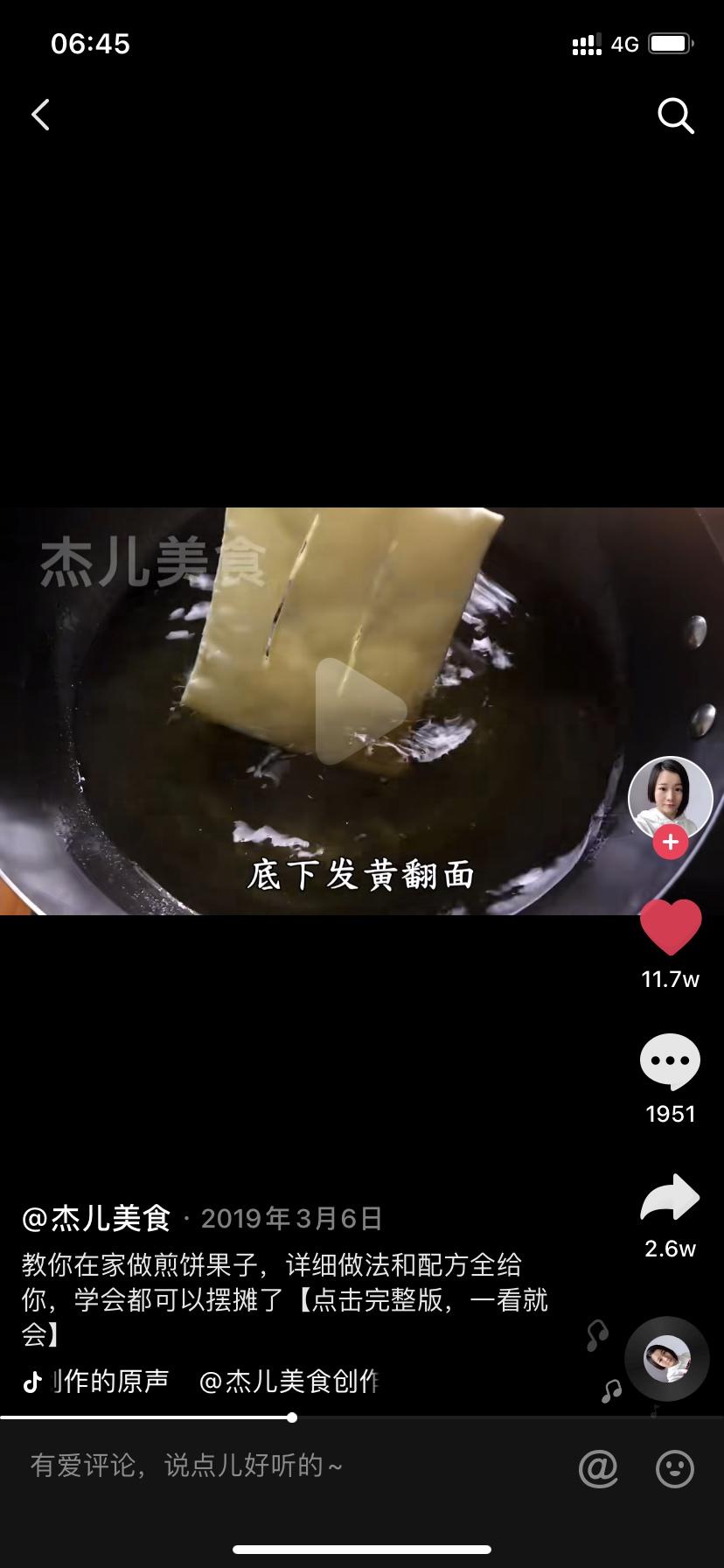
Task: Go back using the top-left arrow
Action: pyautogui.click(x=41, y=115)
